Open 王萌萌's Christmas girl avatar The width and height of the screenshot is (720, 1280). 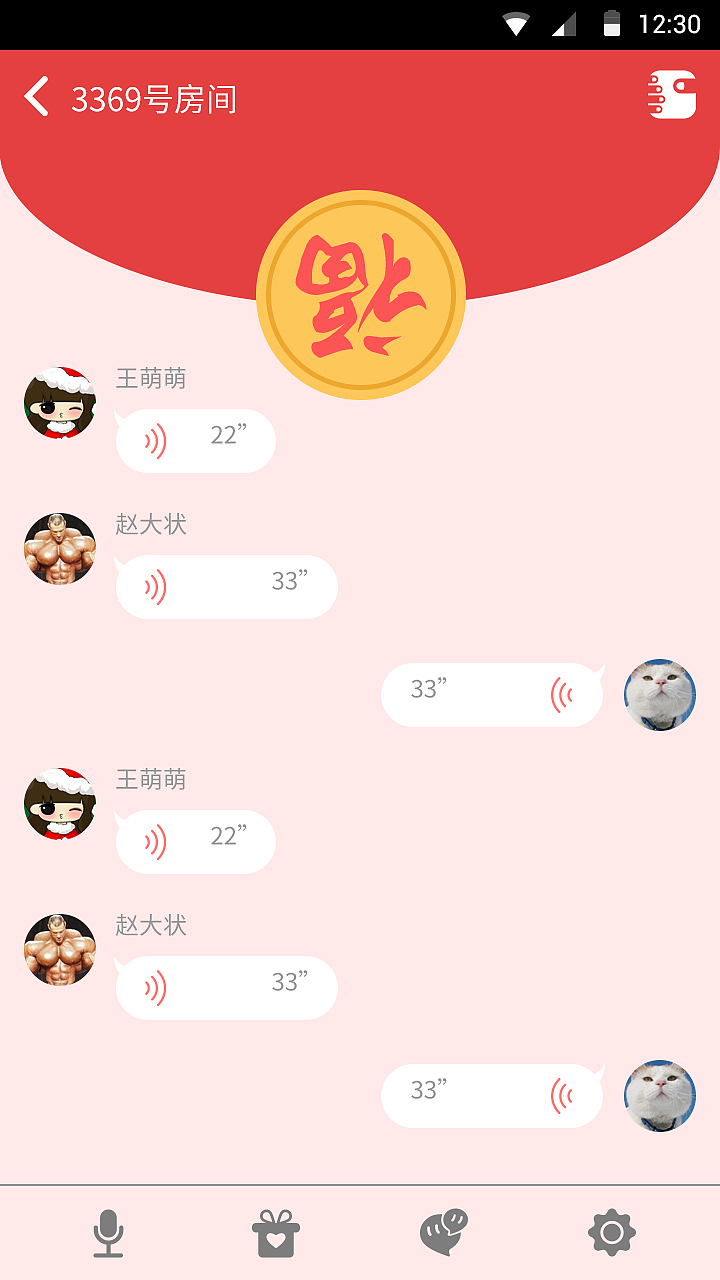59,403
